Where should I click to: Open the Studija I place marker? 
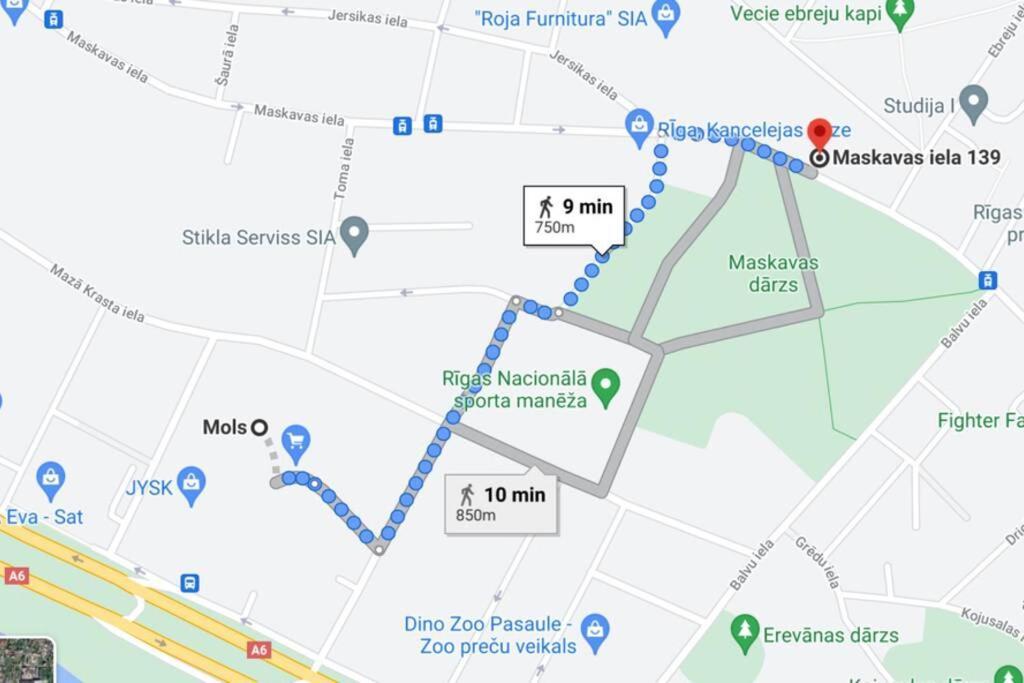coord(973,103)
